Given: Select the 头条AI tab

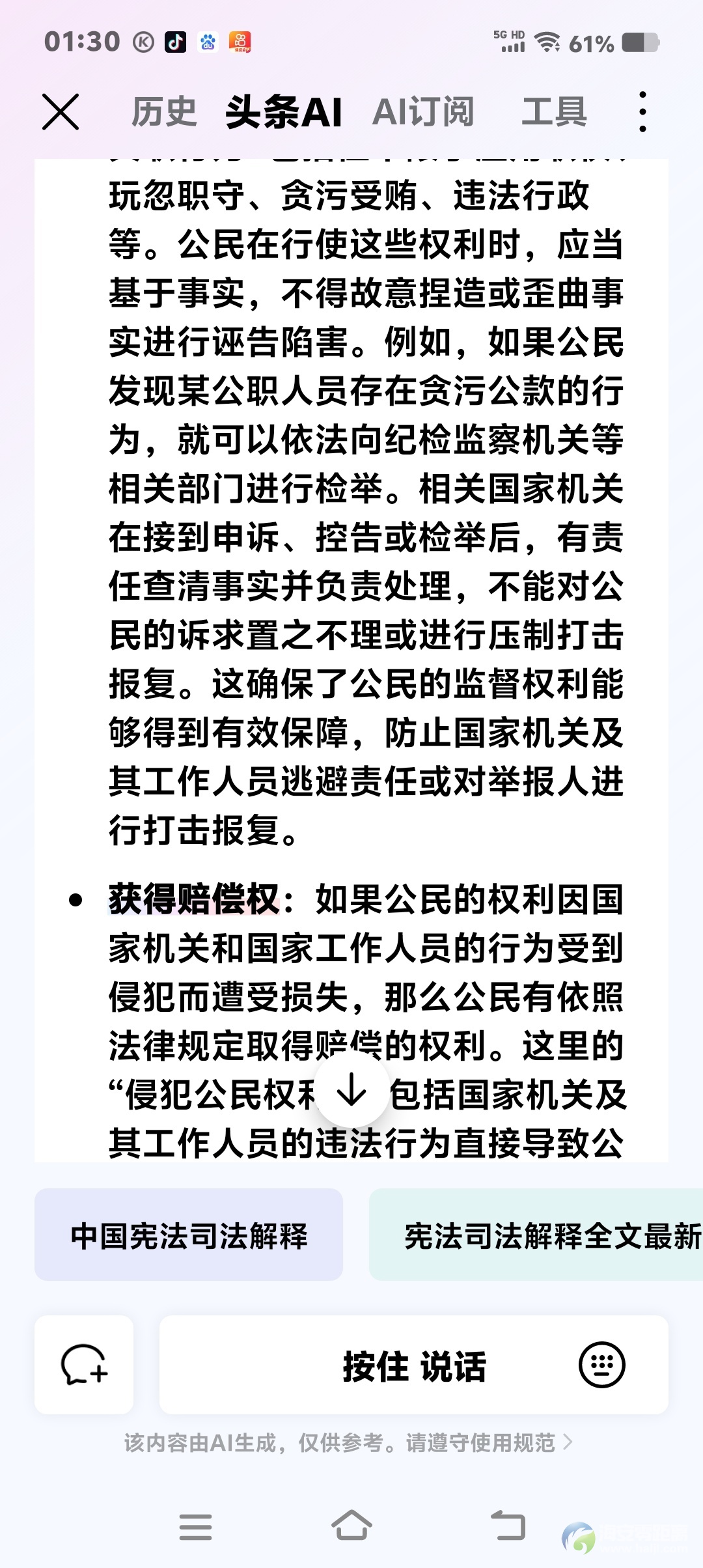Looking at the screenshot, I should (x=284, y=111).
